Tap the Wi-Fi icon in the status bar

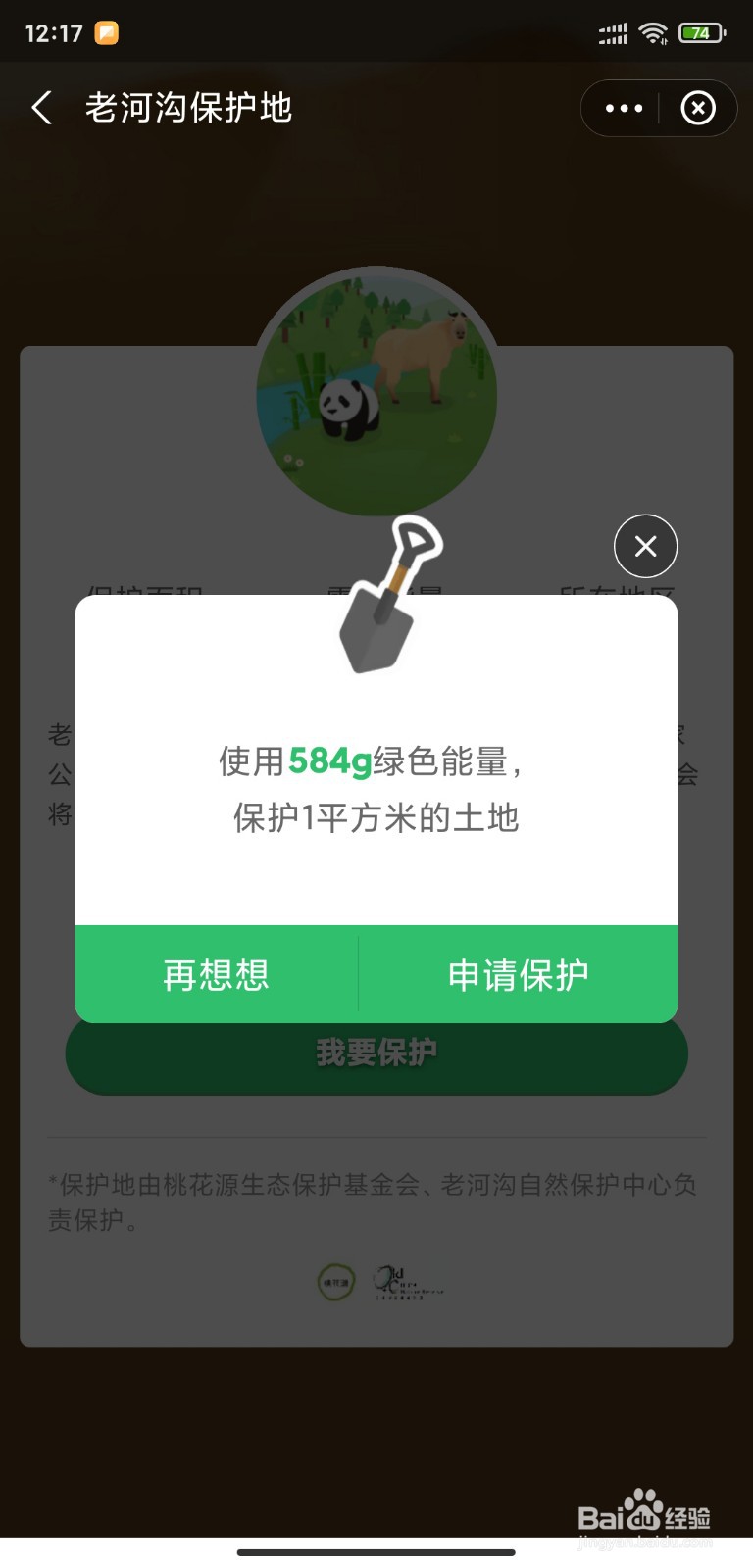point(653,30)
